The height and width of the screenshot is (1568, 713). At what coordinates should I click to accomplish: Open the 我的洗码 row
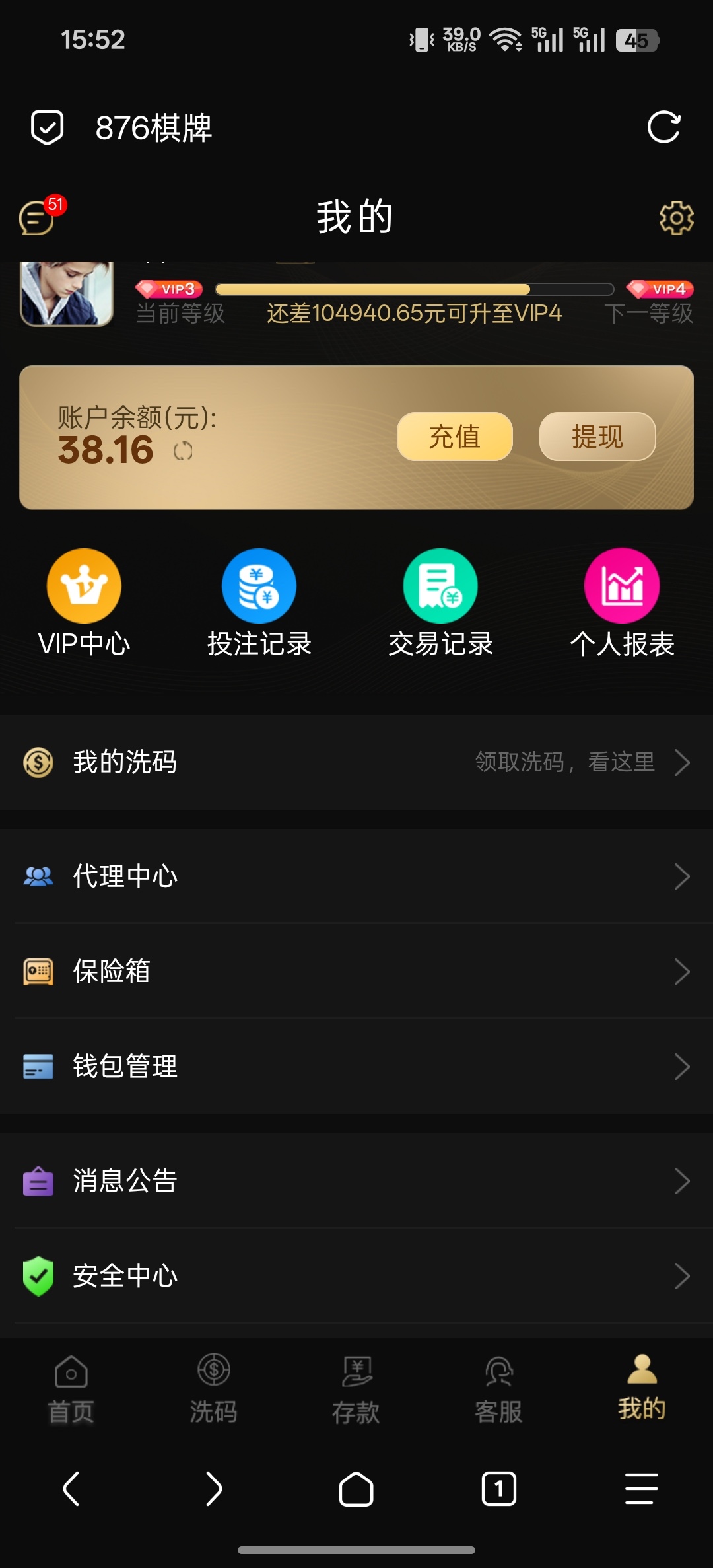(x=356, y=762)
